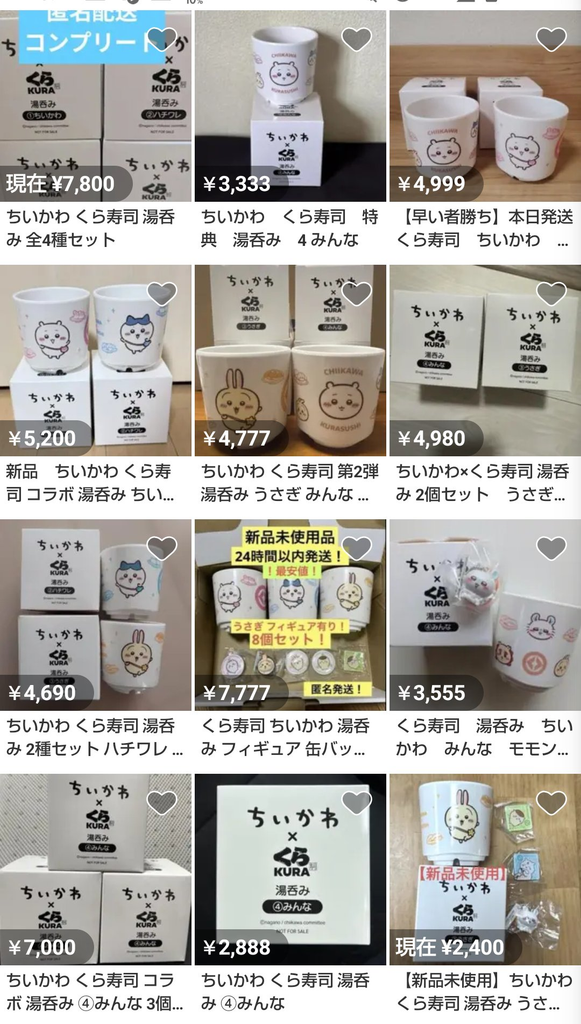
Task: Save the ¥7,777 フィギュア 缶バッジ listing
Action: click(x=356, y=549)
